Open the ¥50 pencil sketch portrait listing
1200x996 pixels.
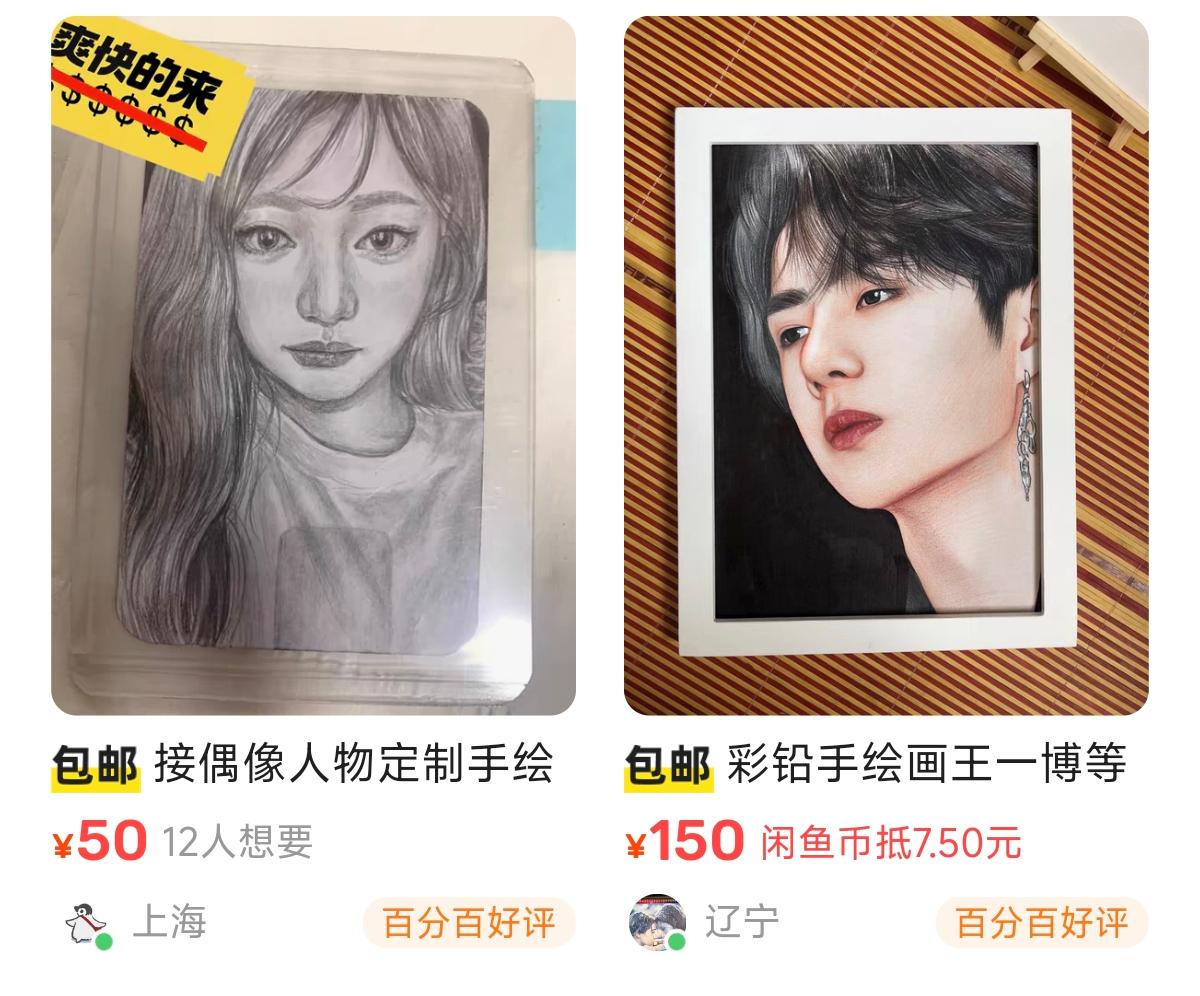pos(313,365)
